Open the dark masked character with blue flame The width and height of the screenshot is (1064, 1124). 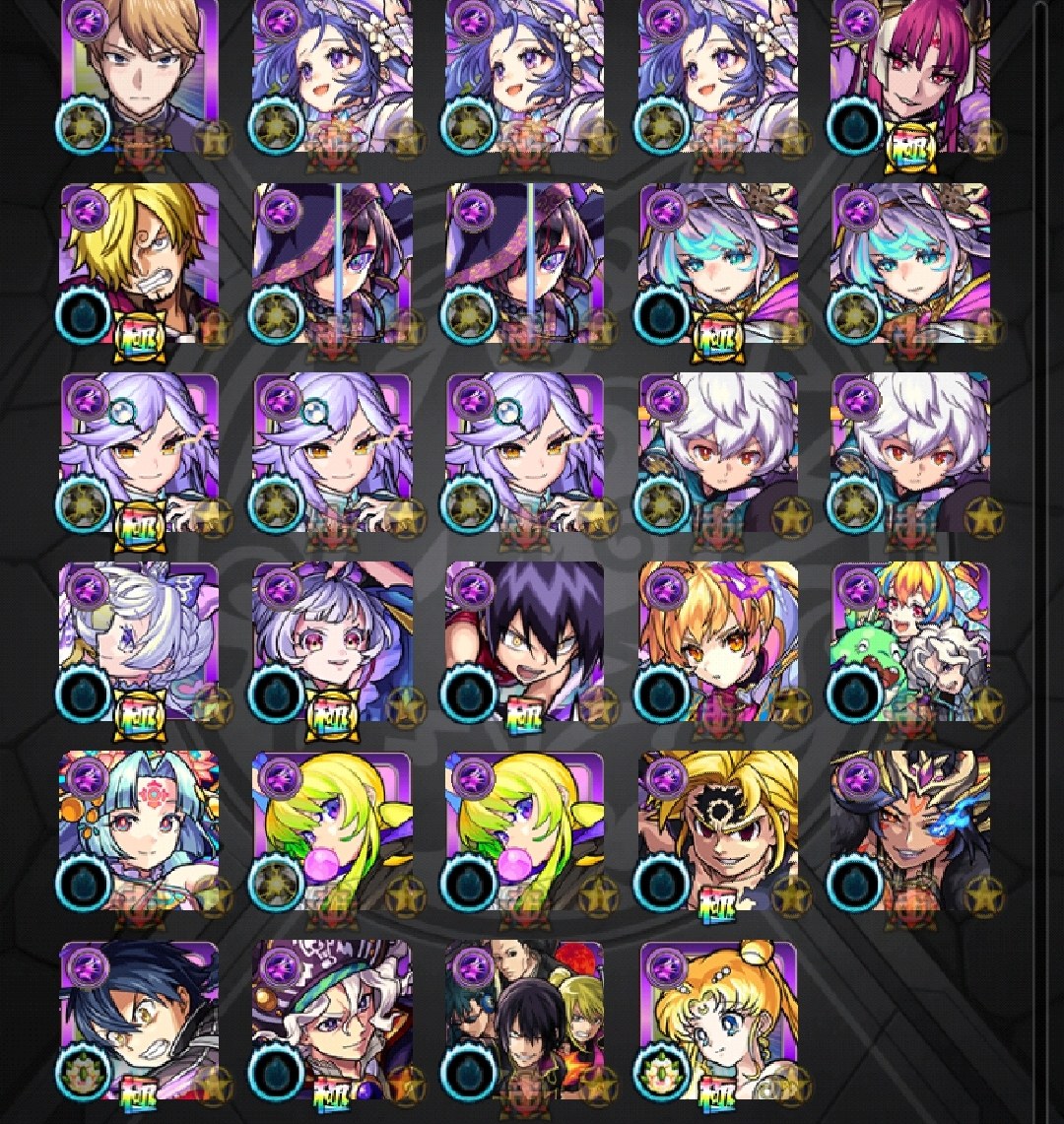click(x=910, y=830)
